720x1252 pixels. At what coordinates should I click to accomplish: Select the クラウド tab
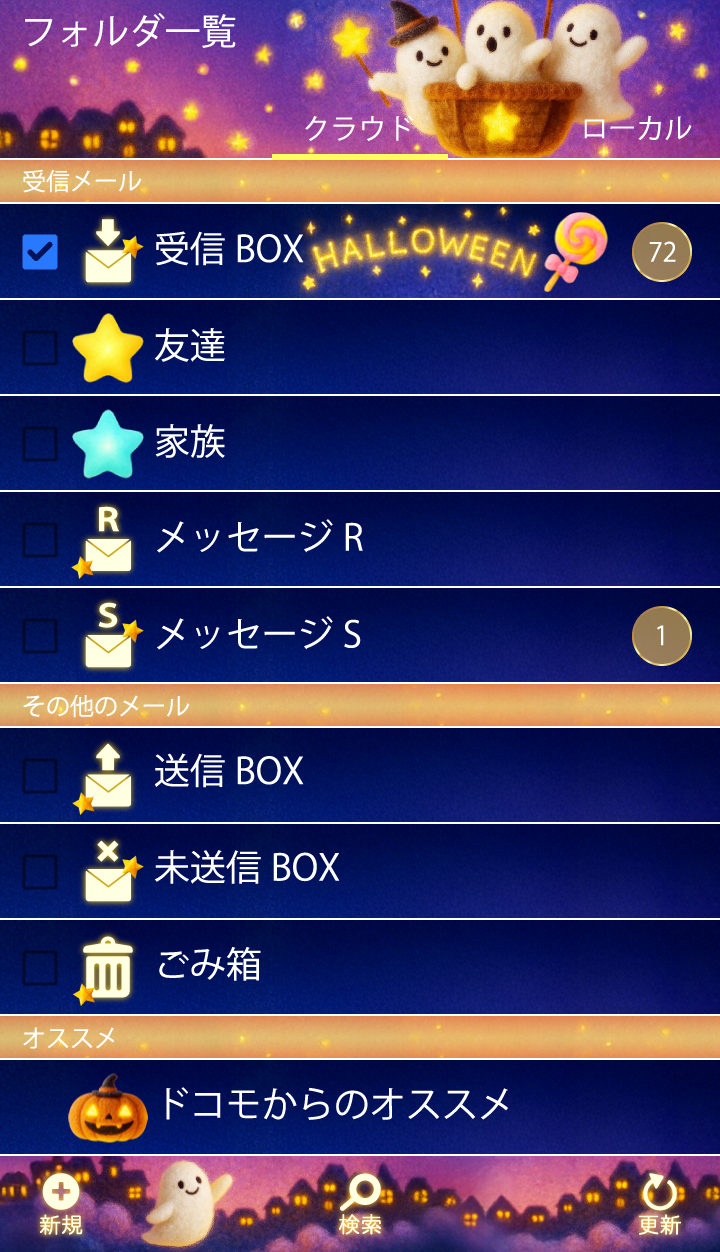click(x=359, y=128)
